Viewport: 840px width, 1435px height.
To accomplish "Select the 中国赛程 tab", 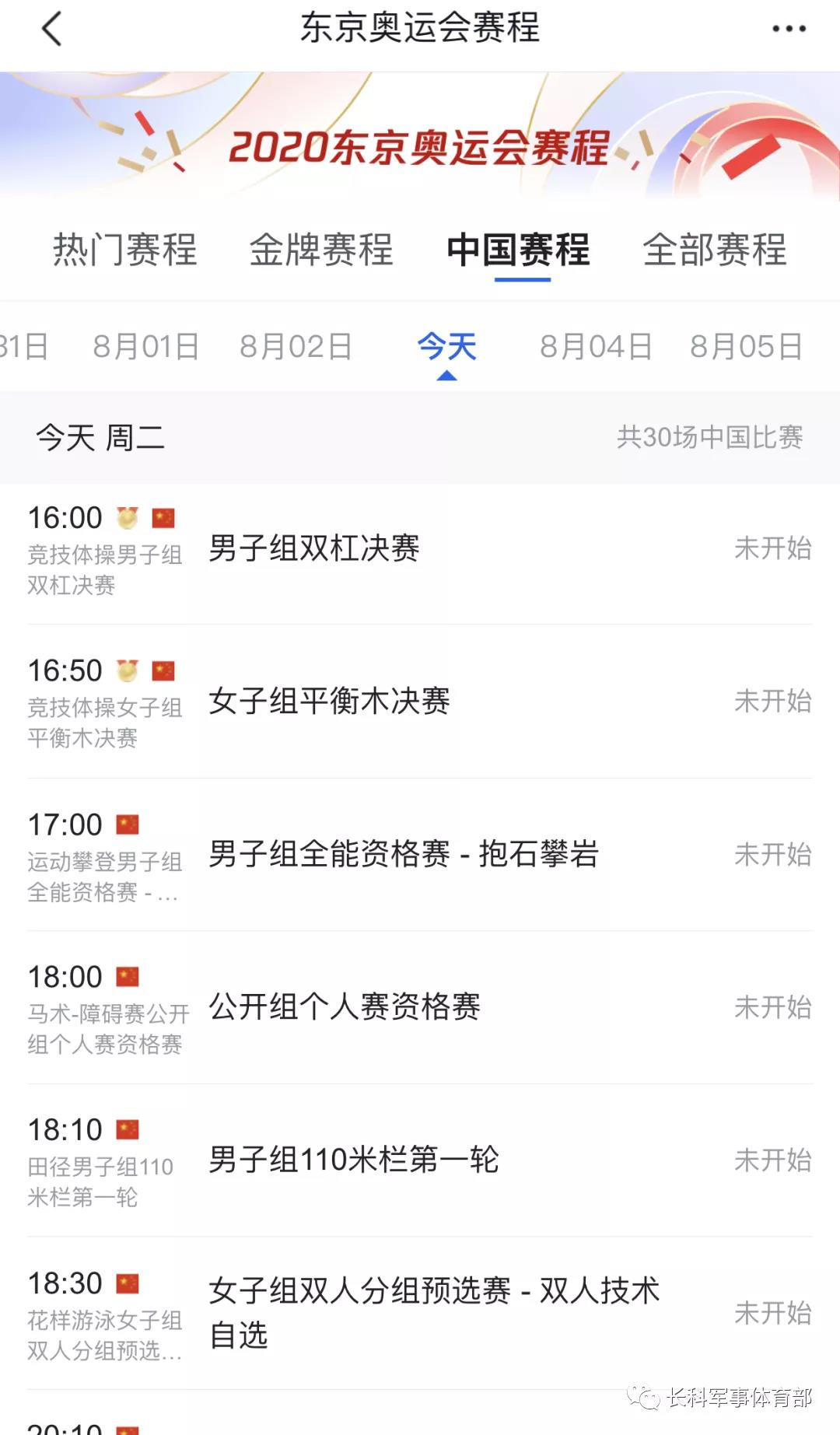I will (x=519, y=250).
